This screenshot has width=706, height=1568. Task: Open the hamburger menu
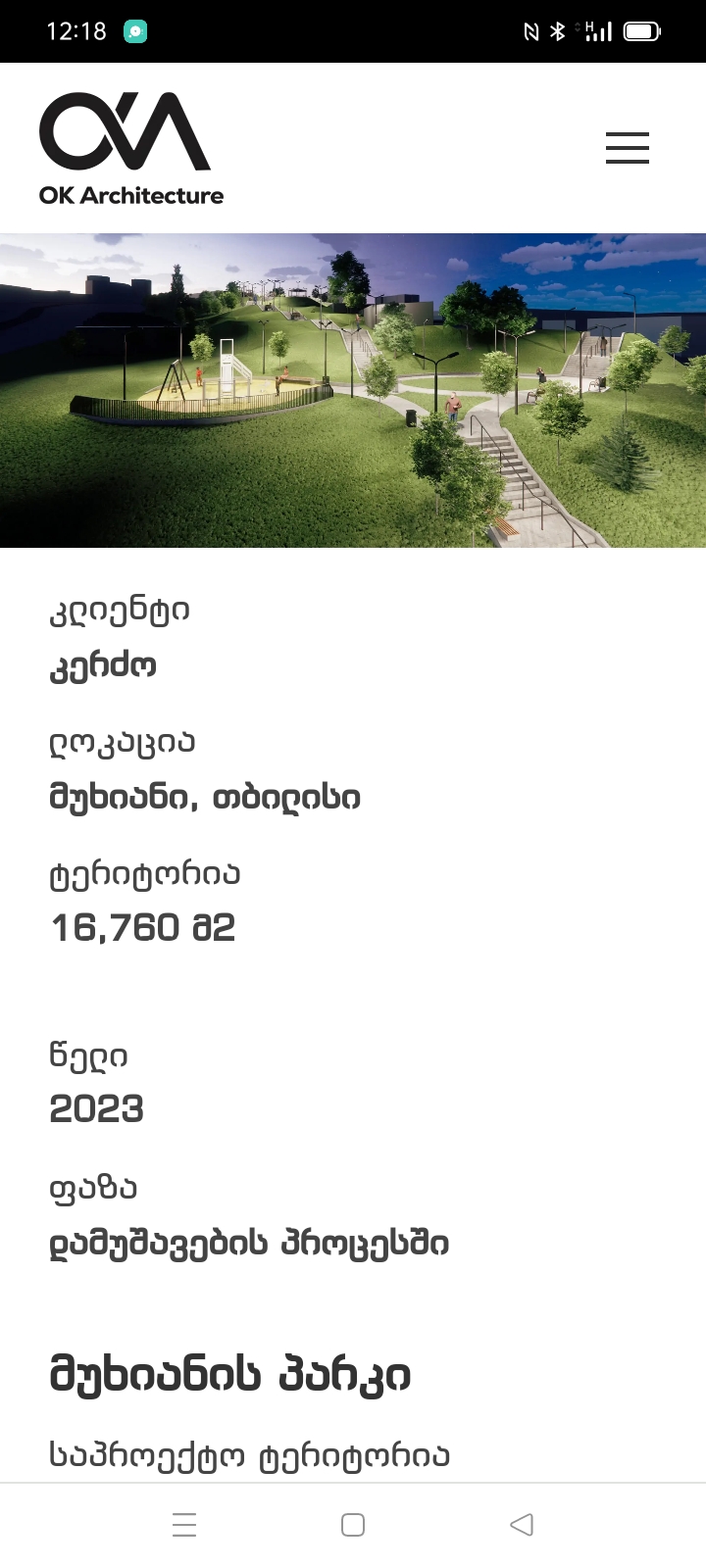coord(627,148)
